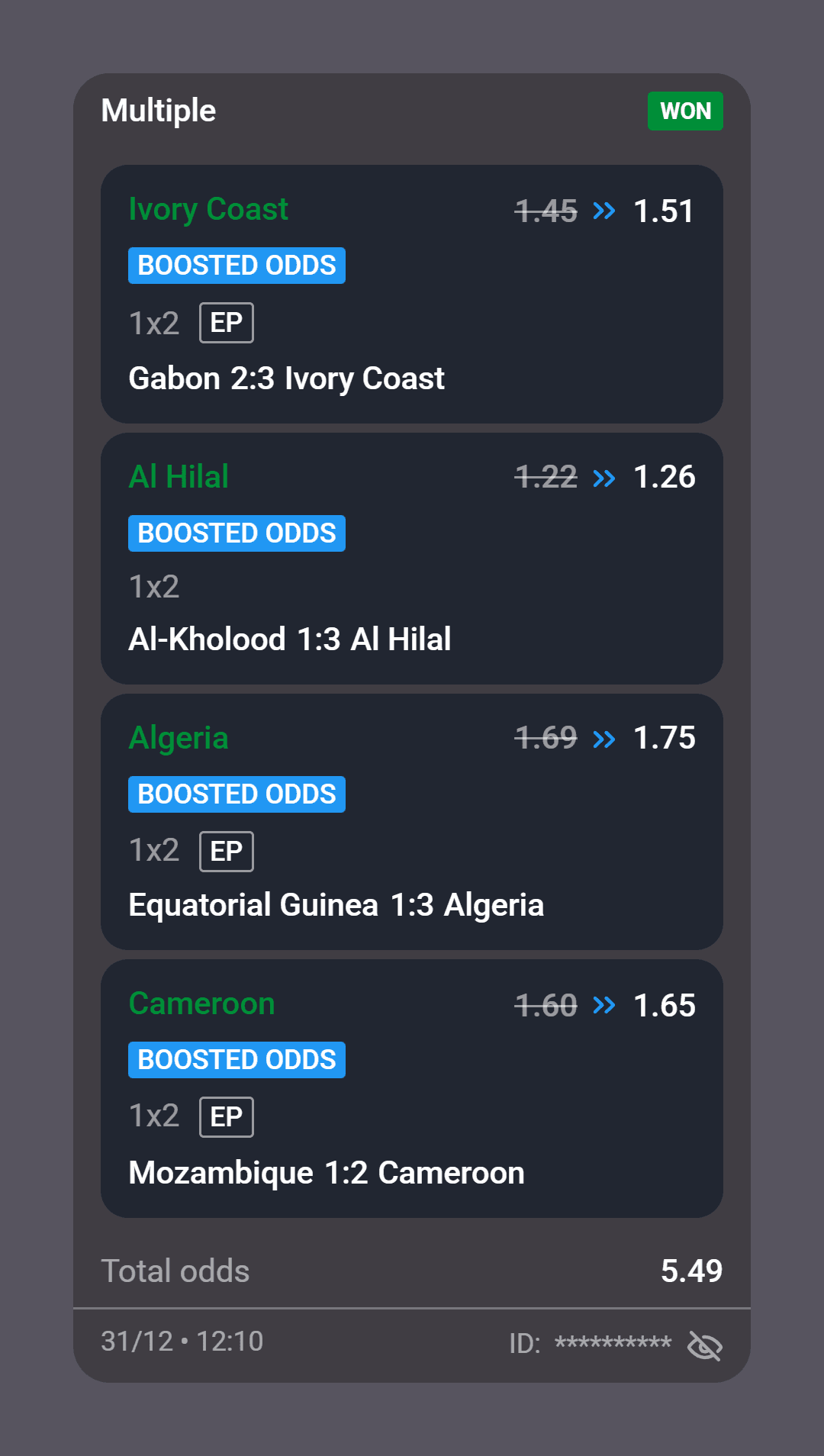
Task: Click the WON status badge
Action: (684, 111)
